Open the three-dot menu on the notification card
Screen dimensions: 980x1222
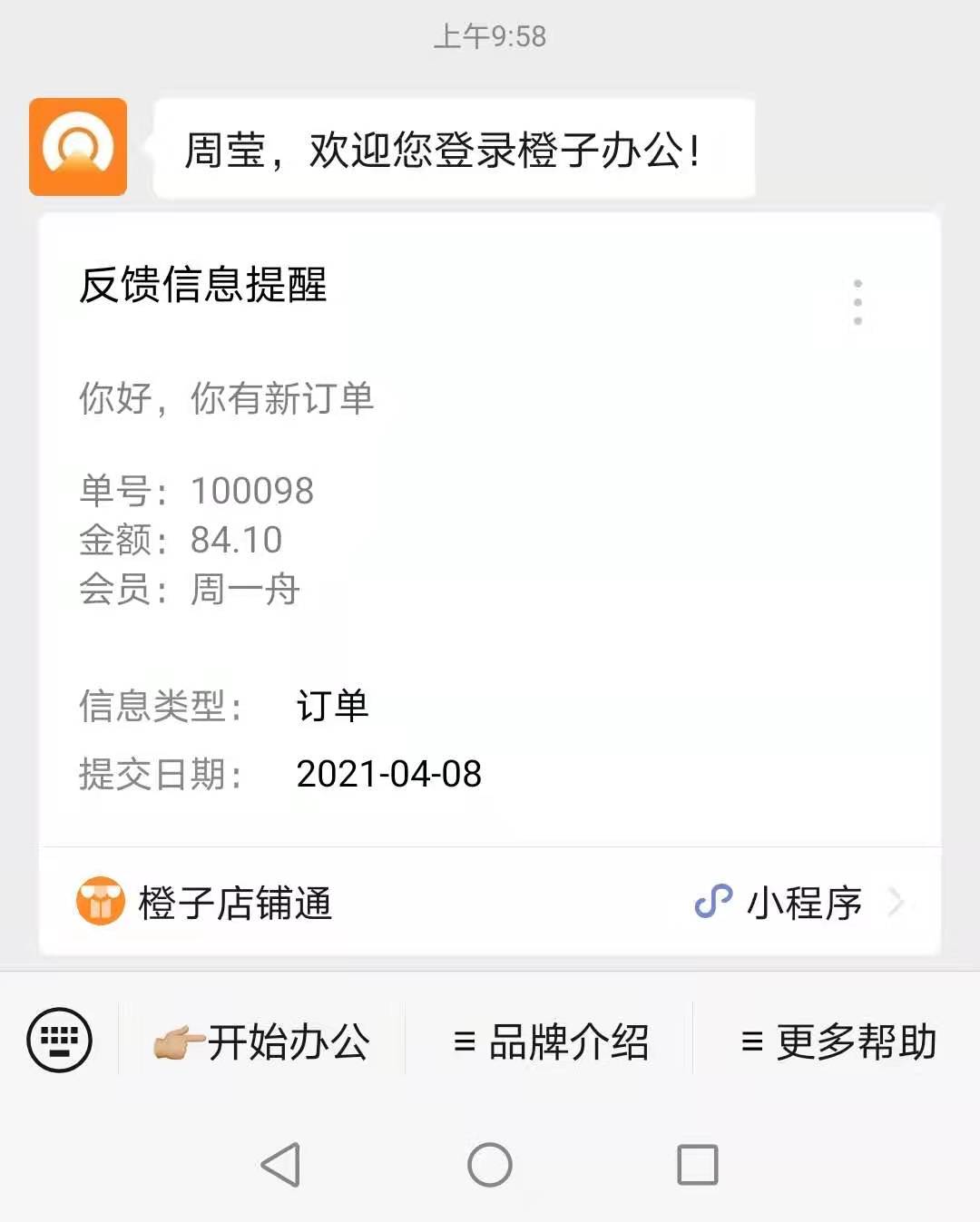click(857, 302)
